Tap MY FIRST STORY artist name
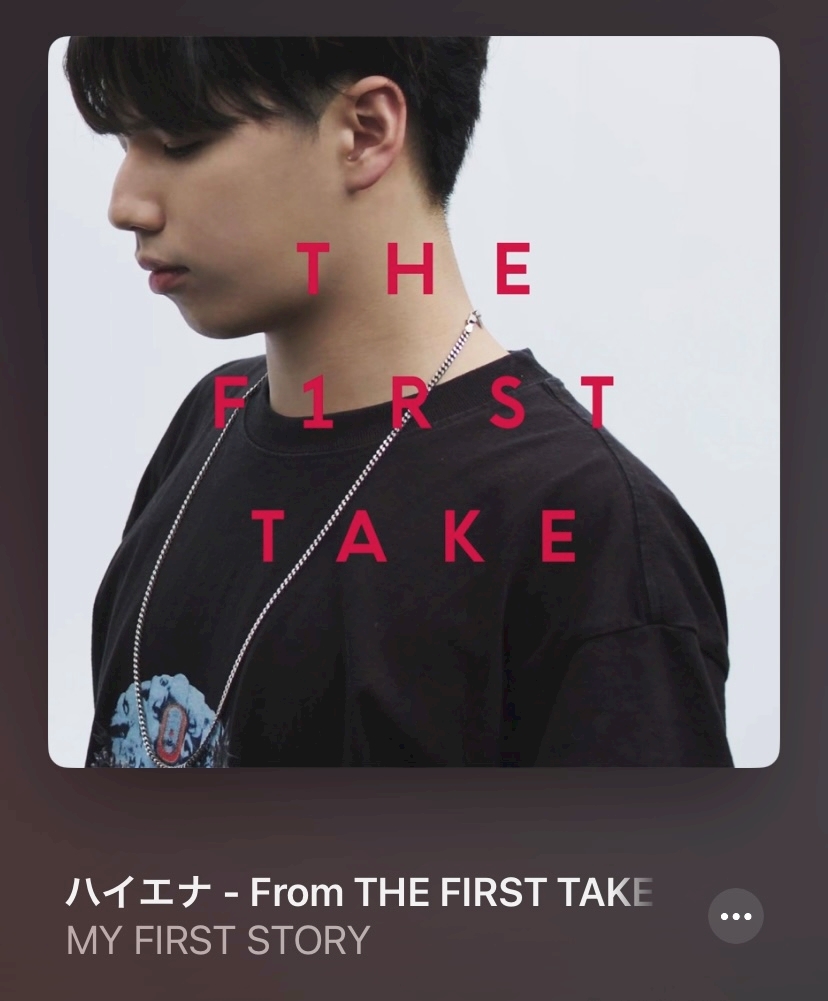The width and height of the screenshot is (828, 1001). 218,941
